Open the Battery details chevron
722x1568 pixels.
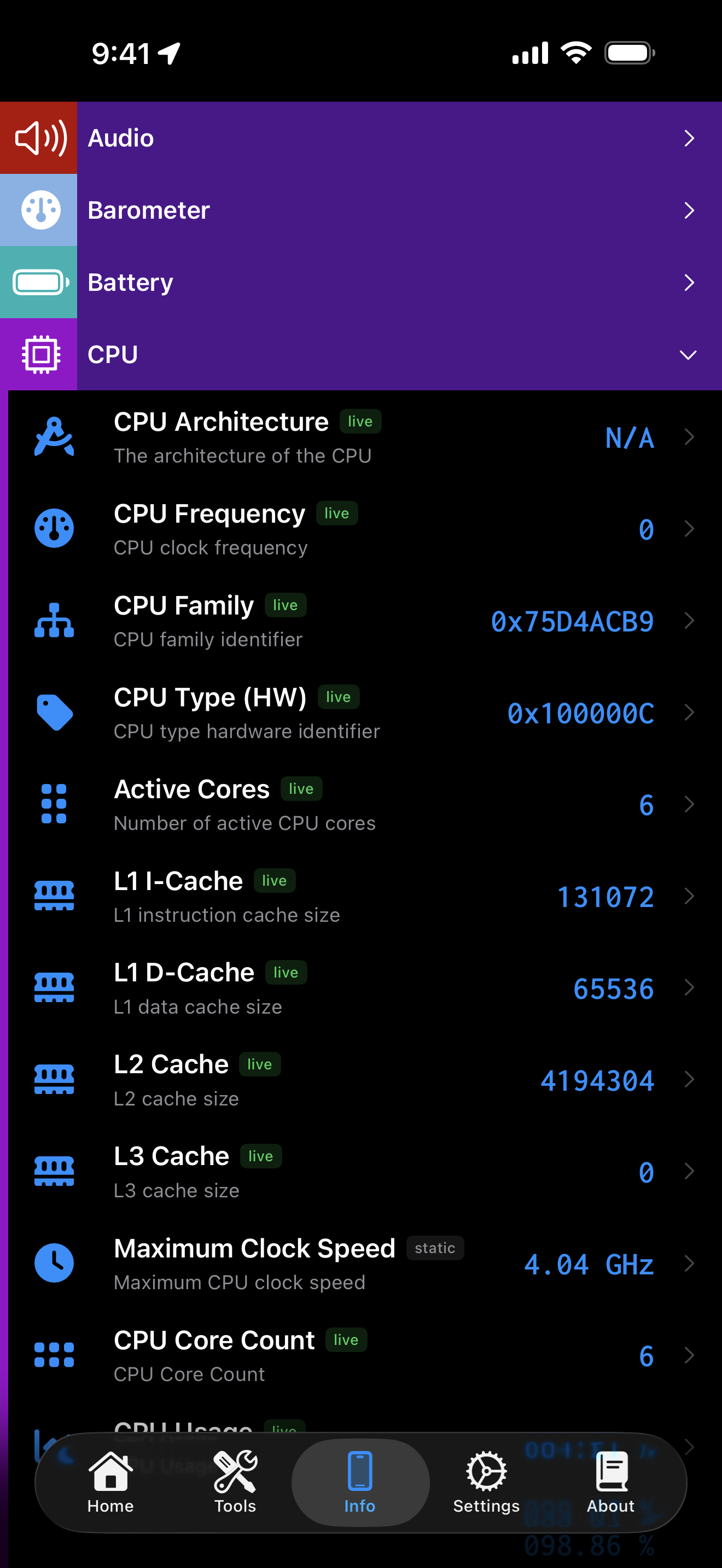coord(689,283)
